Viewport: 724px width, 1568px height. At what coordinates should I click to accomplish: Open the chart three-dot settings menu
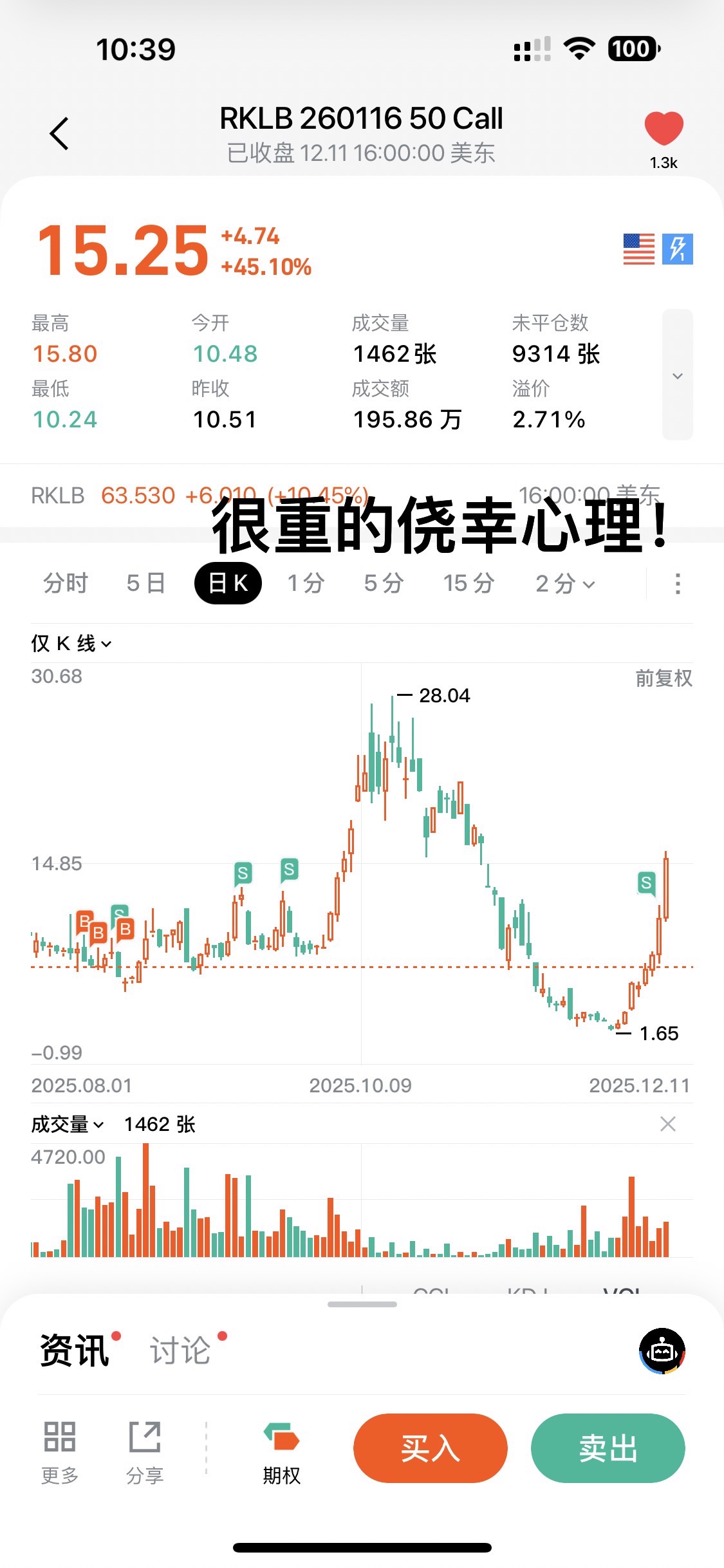677,584
